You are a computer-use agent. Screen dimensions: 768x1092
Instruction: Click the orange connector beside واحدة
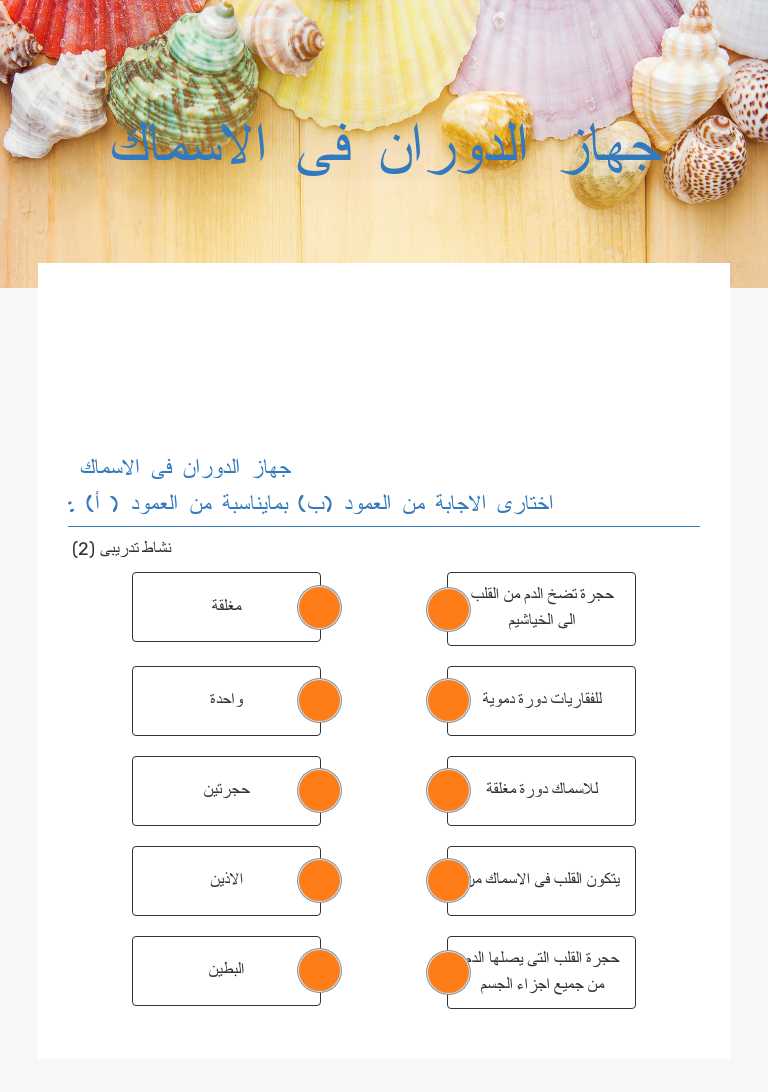(x=319, y=700)
